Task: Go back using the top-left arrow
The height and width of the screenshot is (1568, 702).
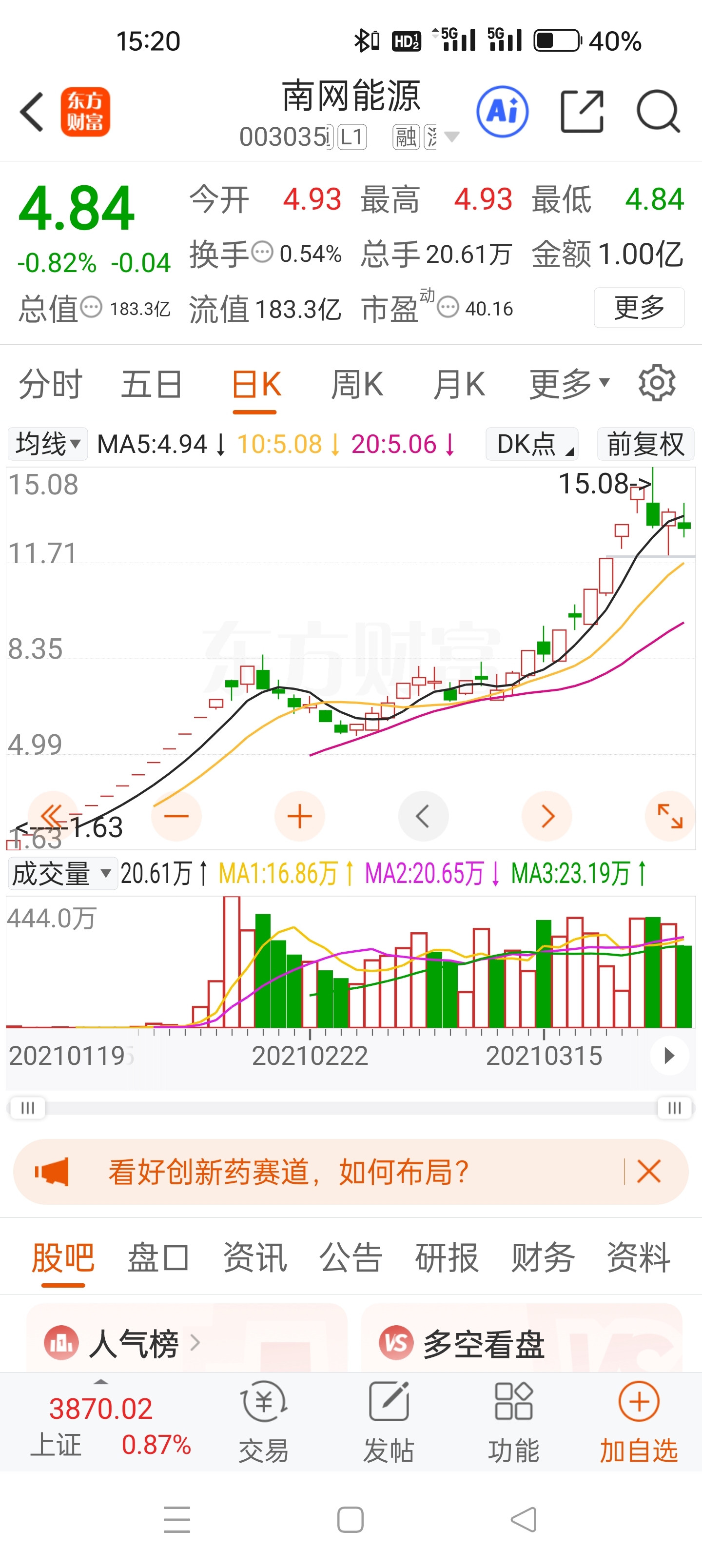Action: 32,112
